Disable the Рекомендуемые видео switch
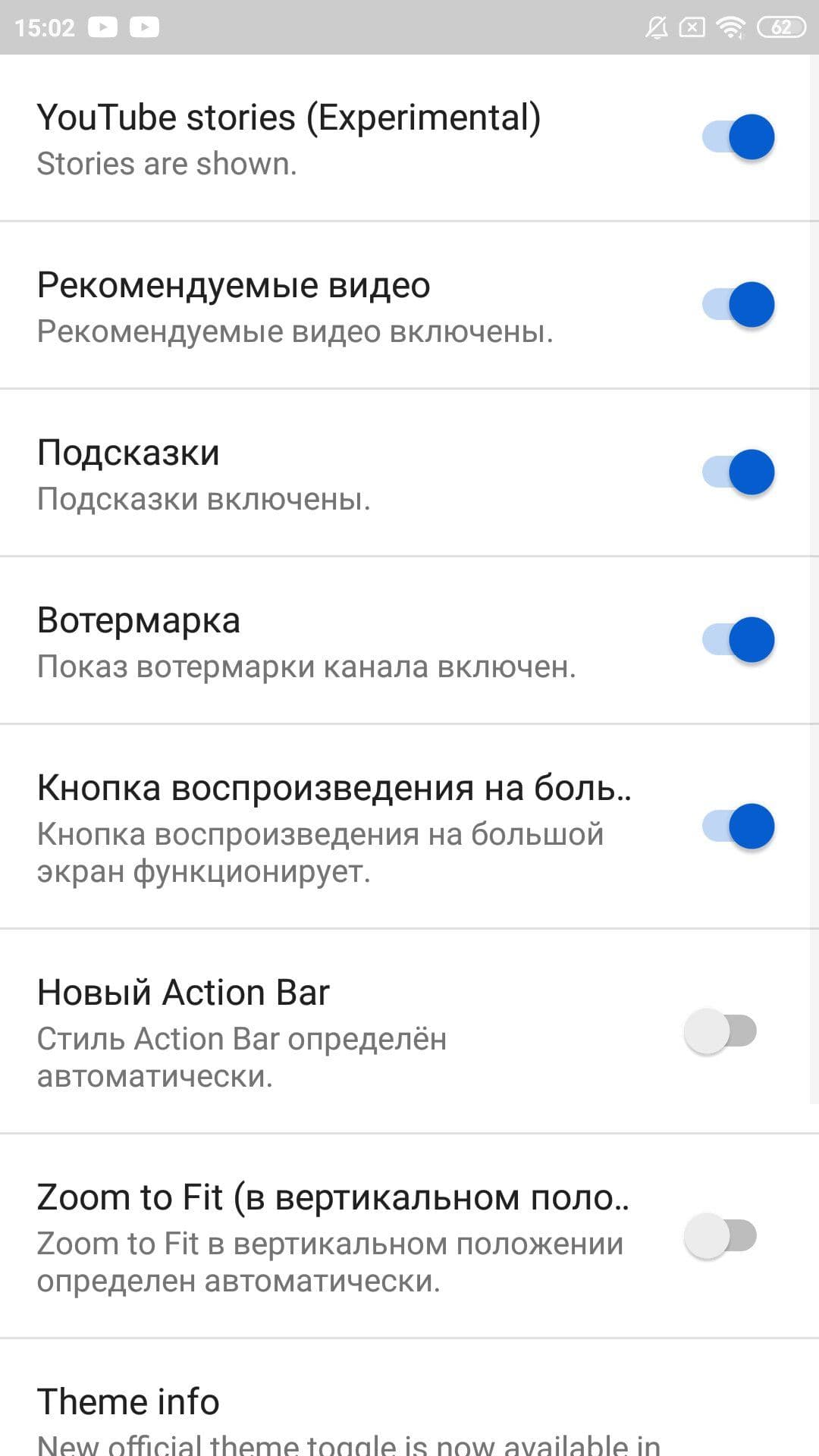 coord(739,305)
